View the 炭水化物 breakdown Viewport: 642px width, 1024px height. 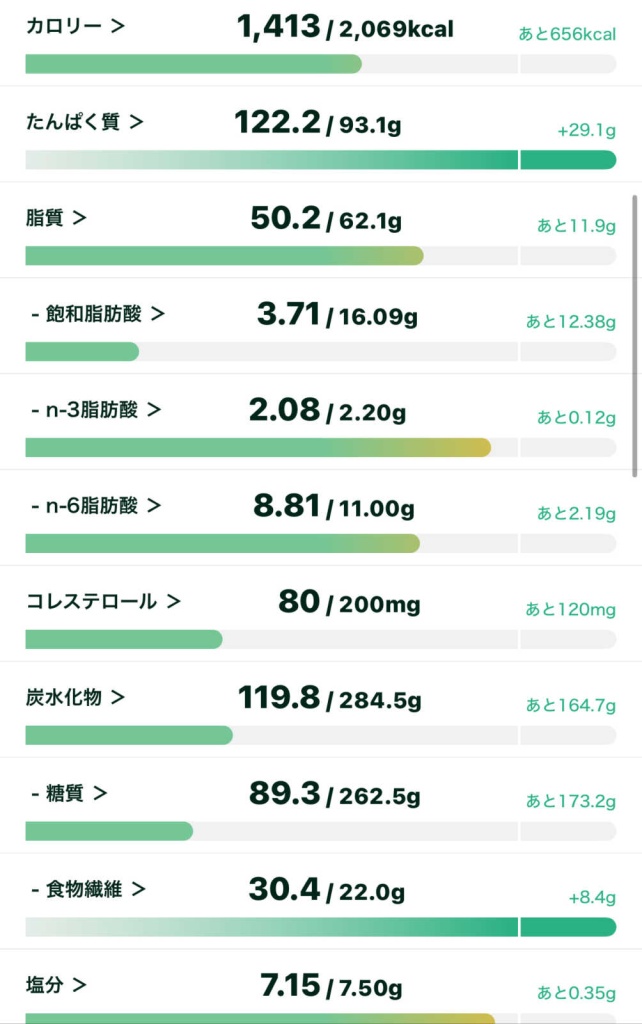pyautogui.click(x=75, y=698)
